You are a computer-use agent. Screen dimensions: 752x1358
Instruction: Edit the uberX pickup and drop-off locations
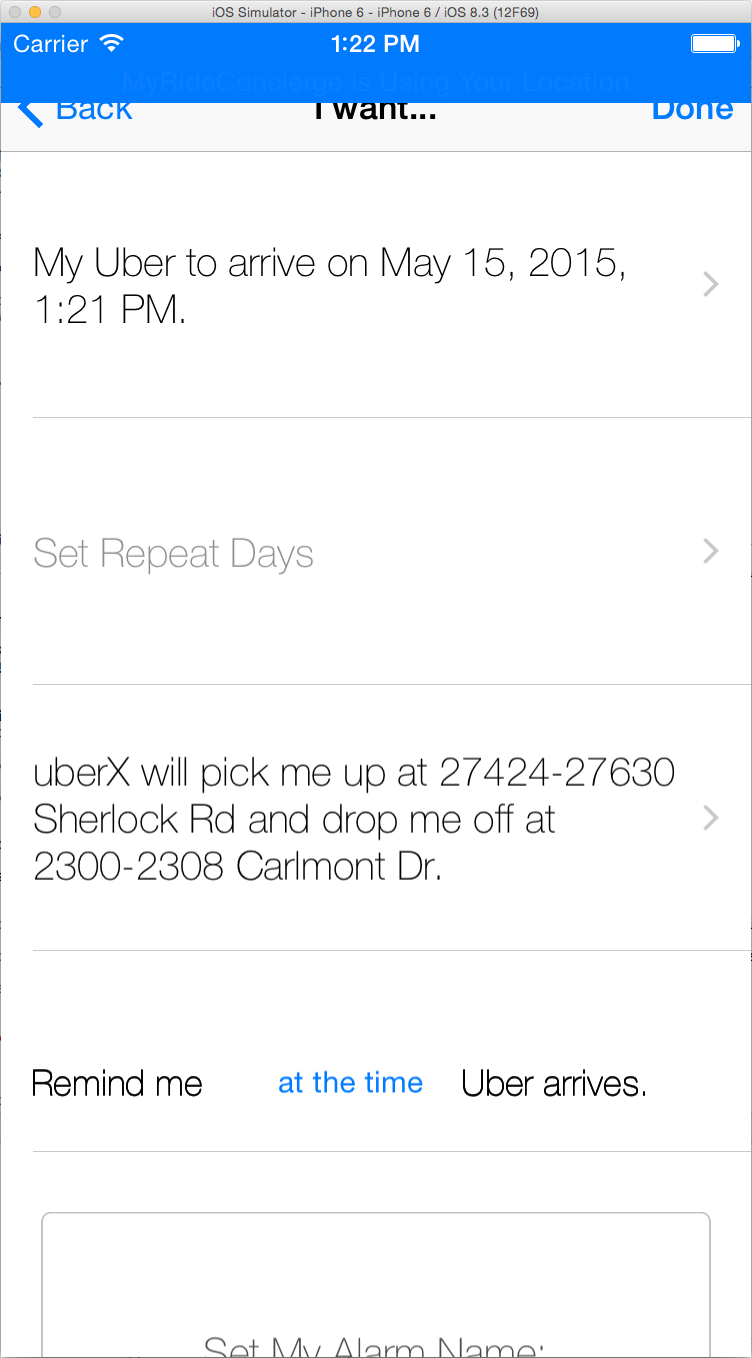[375, 819]
